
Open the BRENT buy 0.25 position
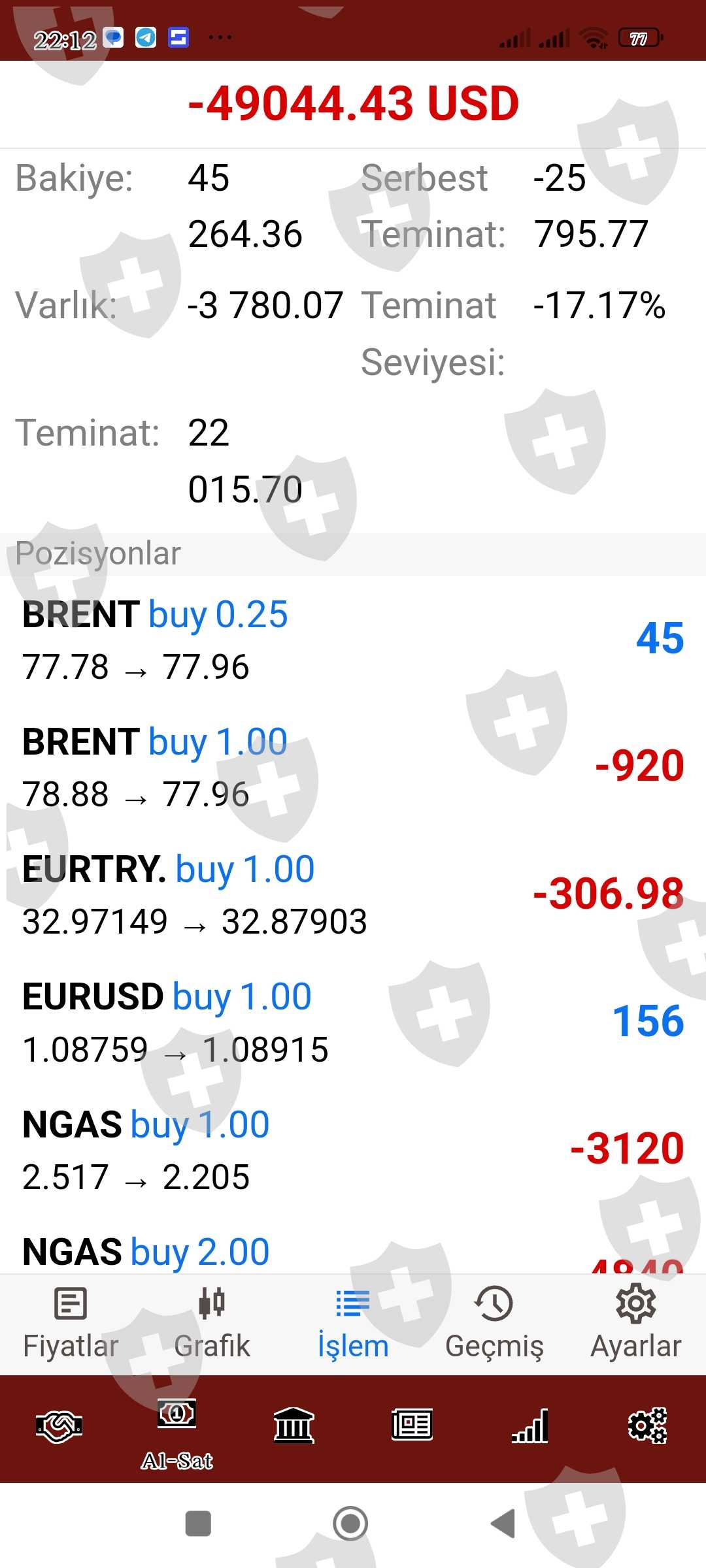[x=353, y=640]
